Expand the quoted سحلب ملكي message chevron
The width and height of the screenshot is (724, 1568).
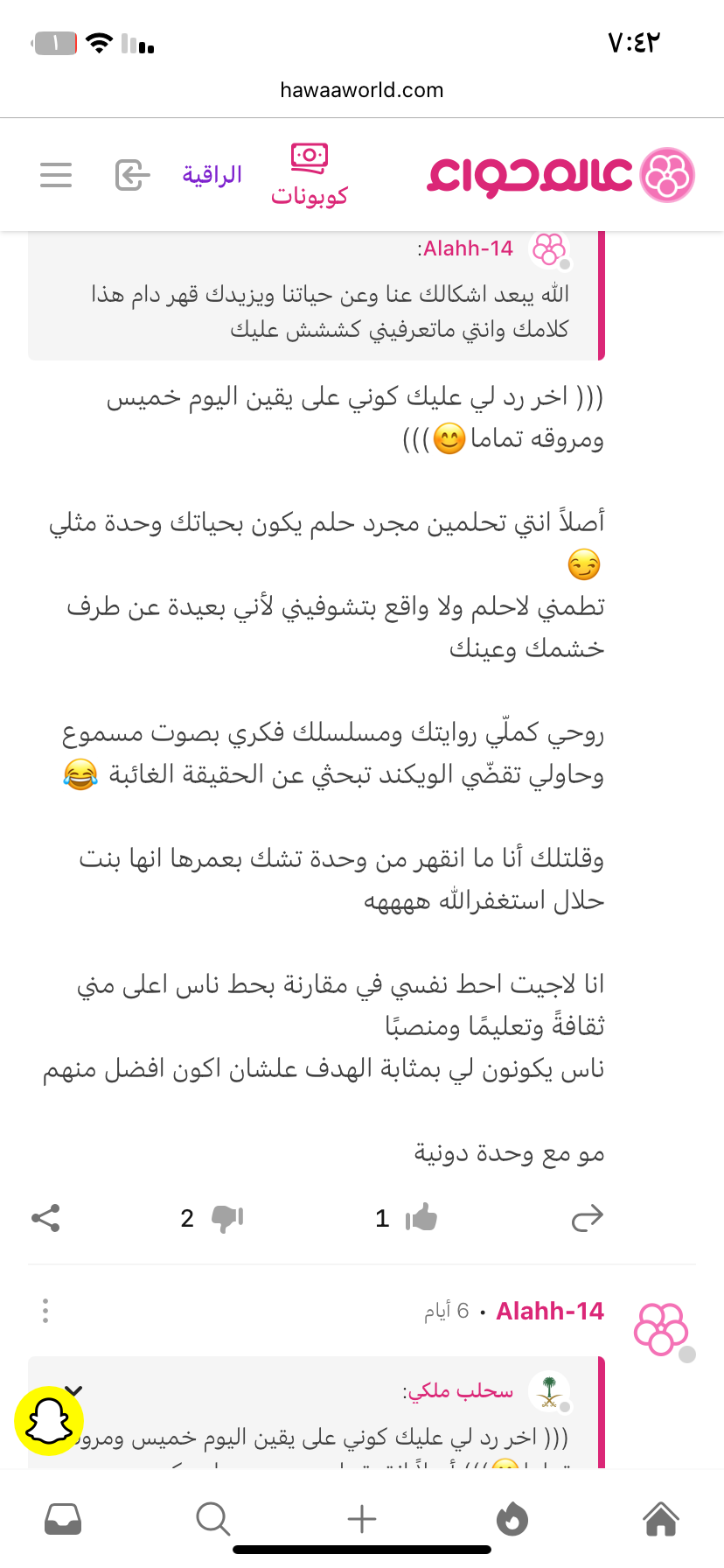(73, 1389)
